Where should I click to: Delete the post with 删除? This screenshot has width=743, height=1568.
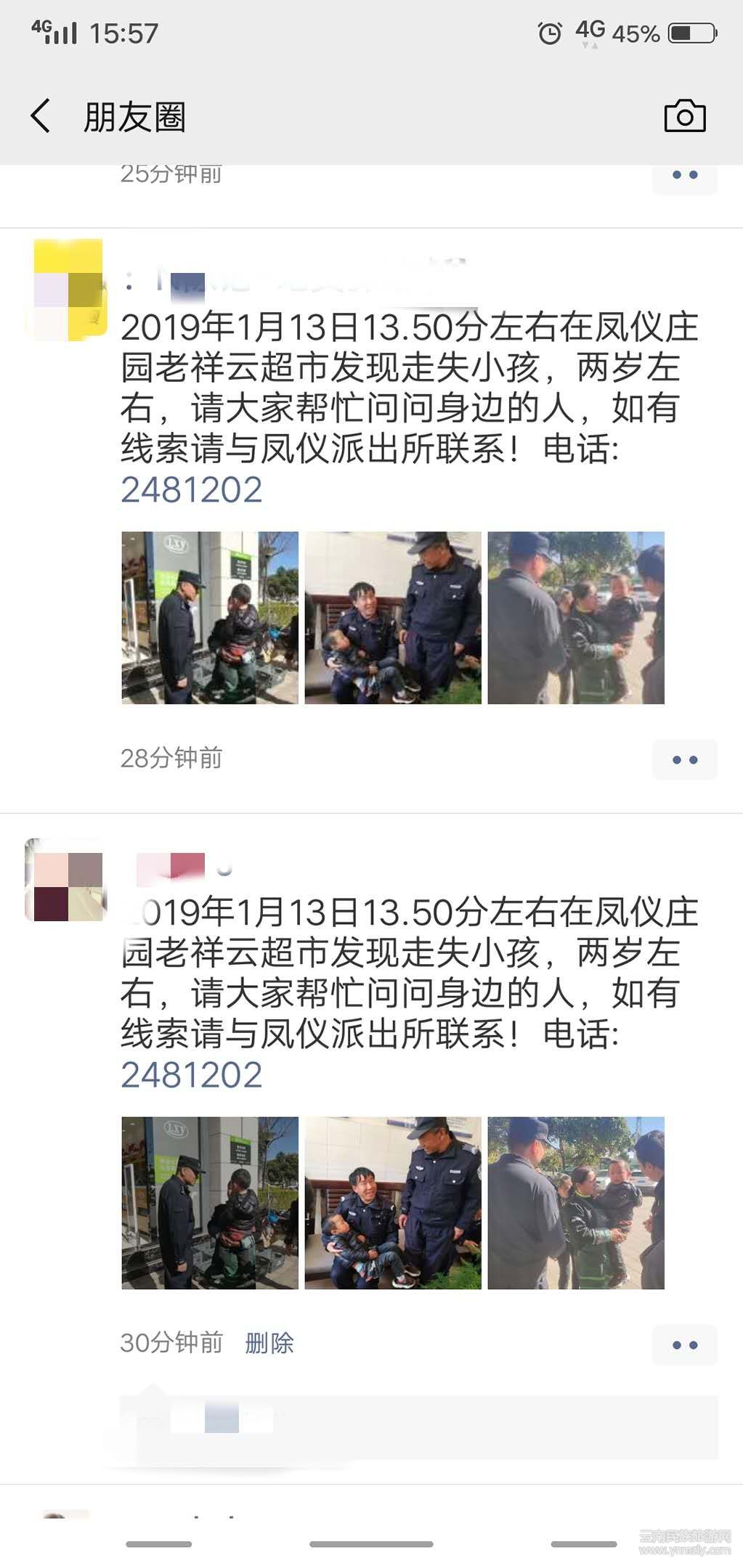point(269,1344)
